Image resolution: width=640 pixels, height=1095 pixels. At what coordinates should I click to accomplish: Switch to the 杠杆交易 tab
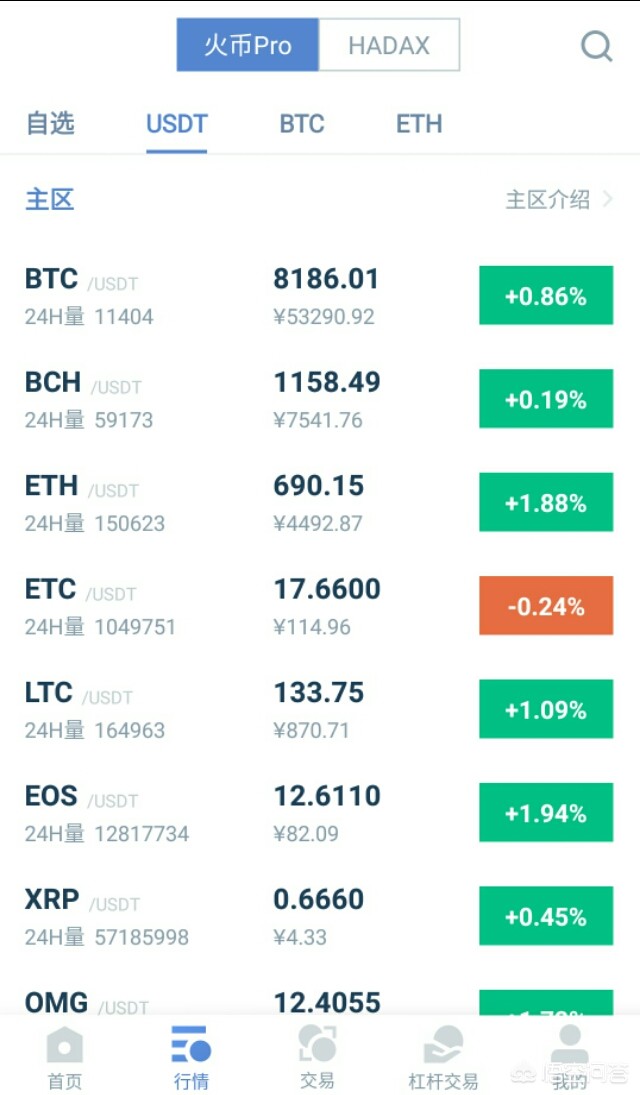point(443,1056)
